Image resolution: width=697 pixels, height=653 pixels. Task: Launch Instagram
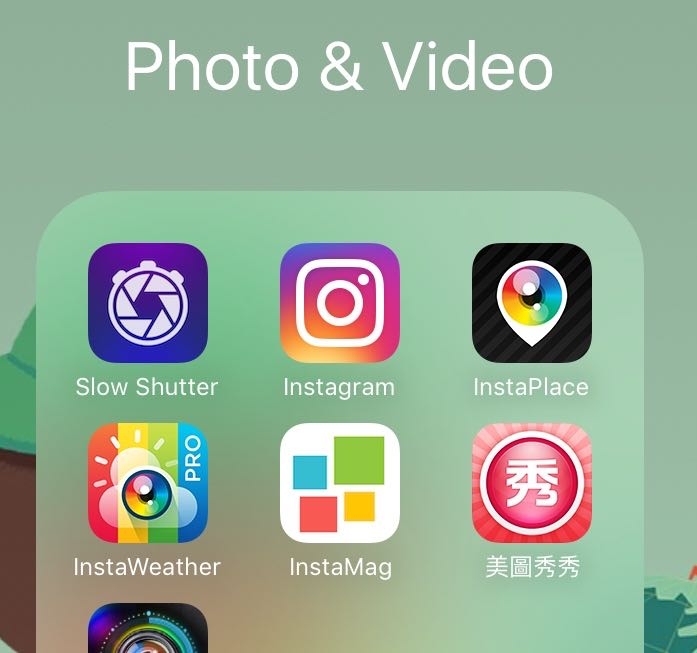pyautogui.click(x=340, y=303)
